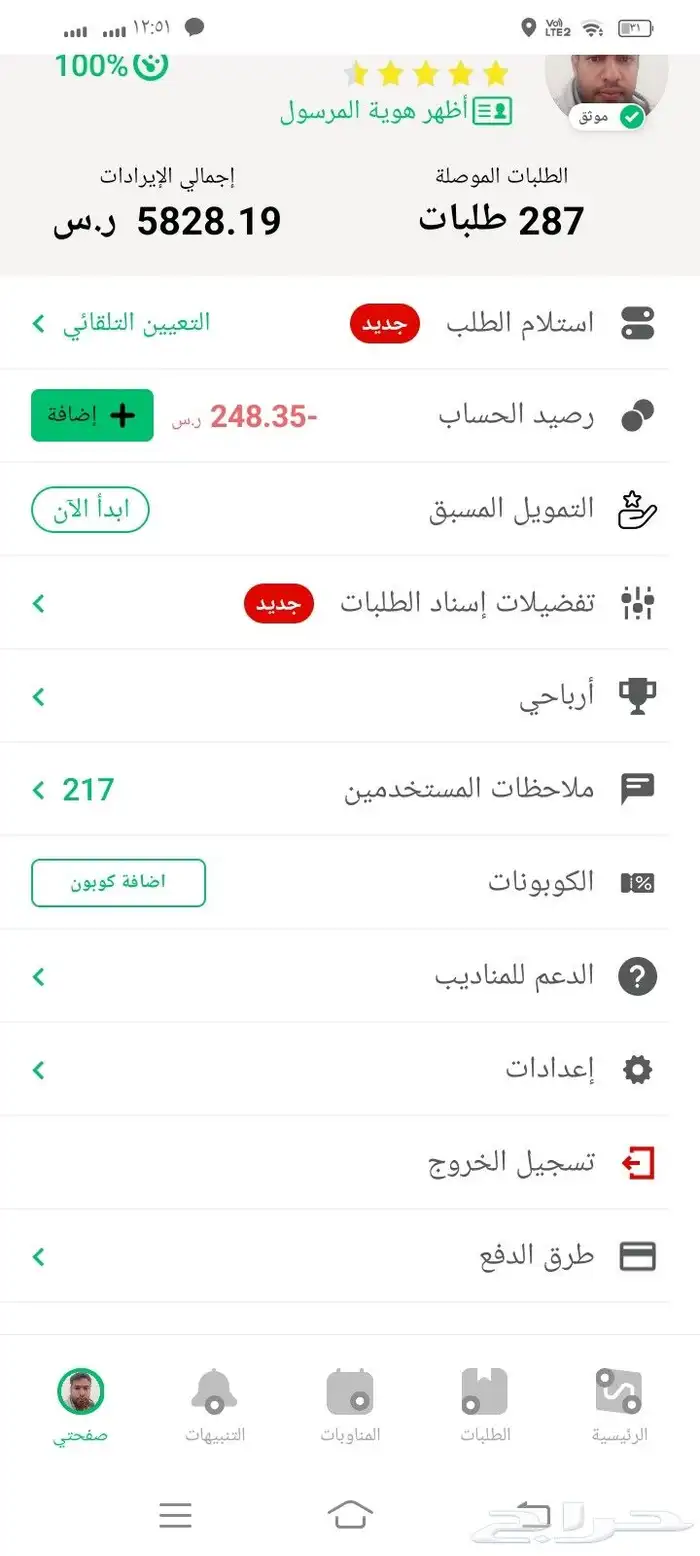Tap ابدأ الآن for التمويل المسبق
The image size is (700, 1556).
coord(90,510)
